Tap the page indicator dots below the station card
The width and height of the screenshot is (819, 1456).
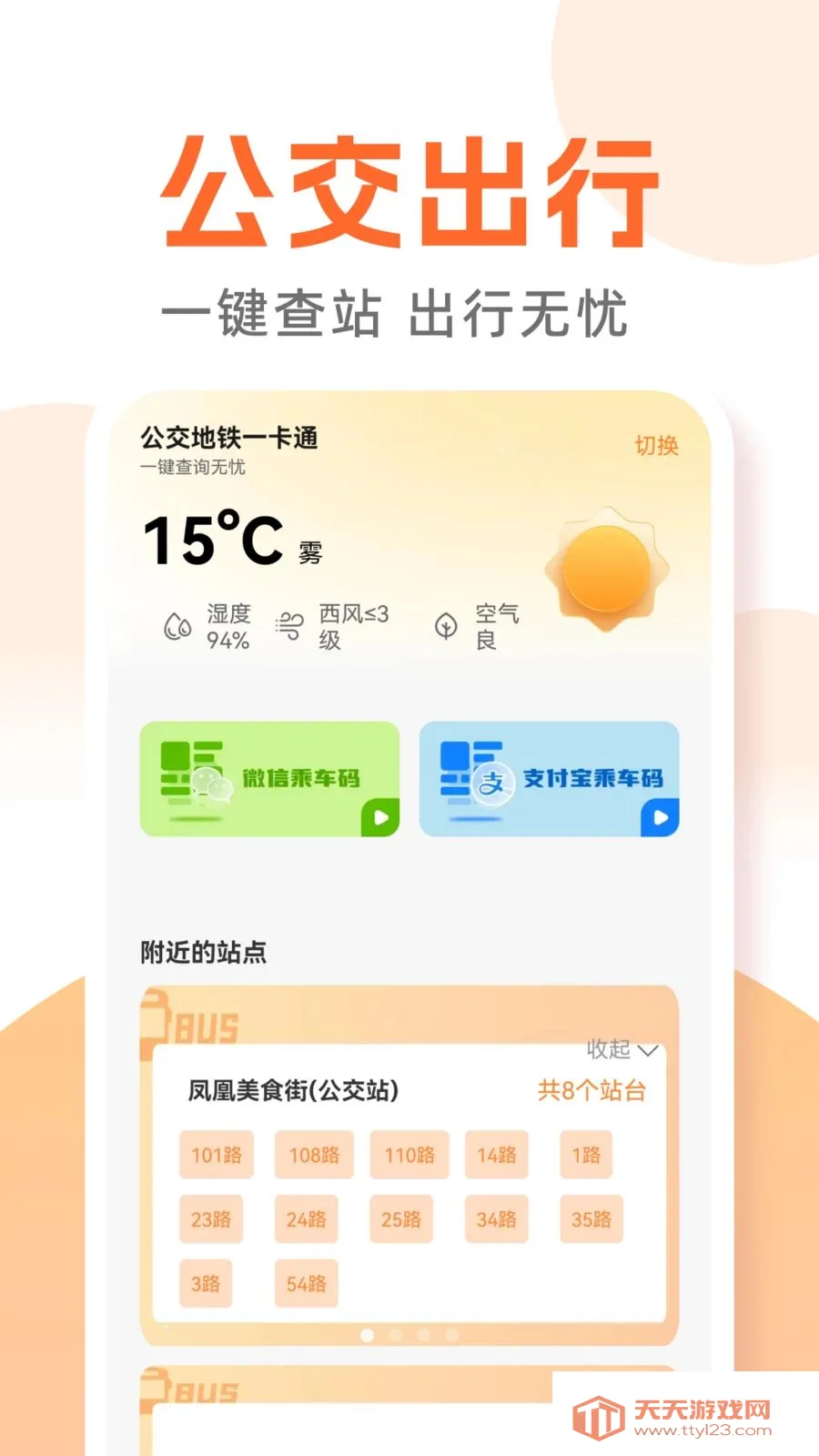pyautogui.click(x=409, y=1334)
